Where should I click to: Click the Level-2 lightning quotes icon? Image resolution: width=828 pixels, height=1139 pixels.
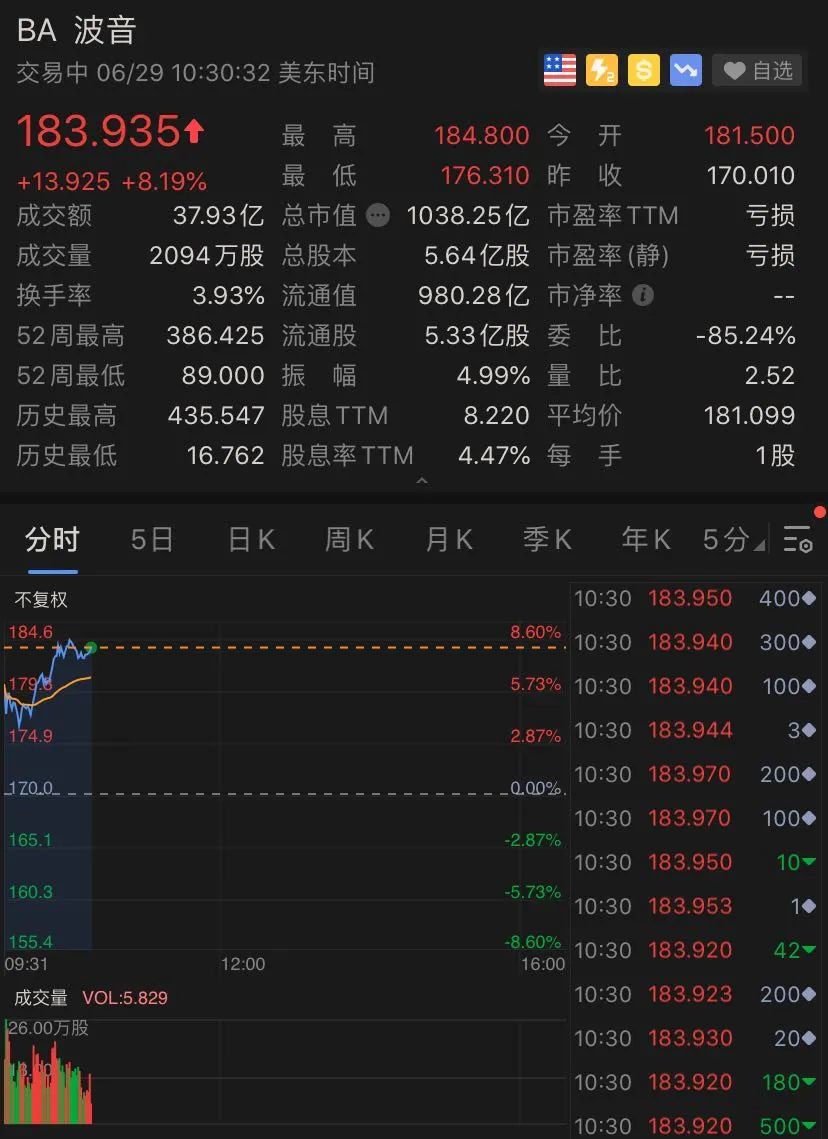[x=601, y=70]
